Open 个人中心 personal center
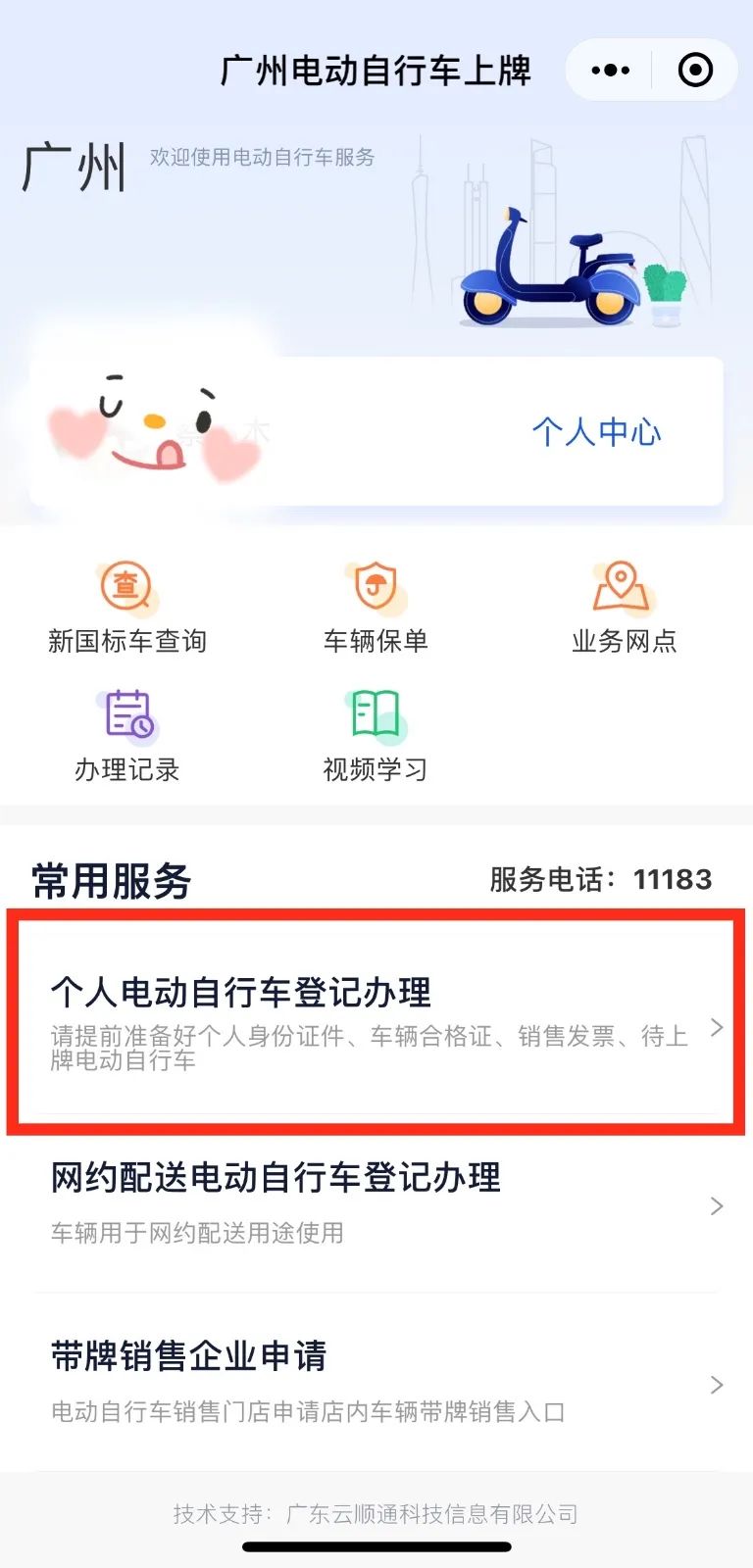The width and height of the screenshot is (753, 1568). pyautogui.click(x=596, y=432)
